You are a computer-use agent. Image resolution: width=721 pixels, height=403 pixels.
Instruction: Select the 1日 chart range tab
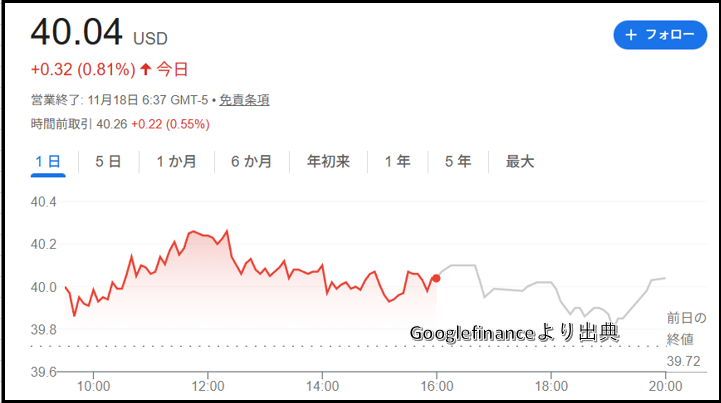48,161
